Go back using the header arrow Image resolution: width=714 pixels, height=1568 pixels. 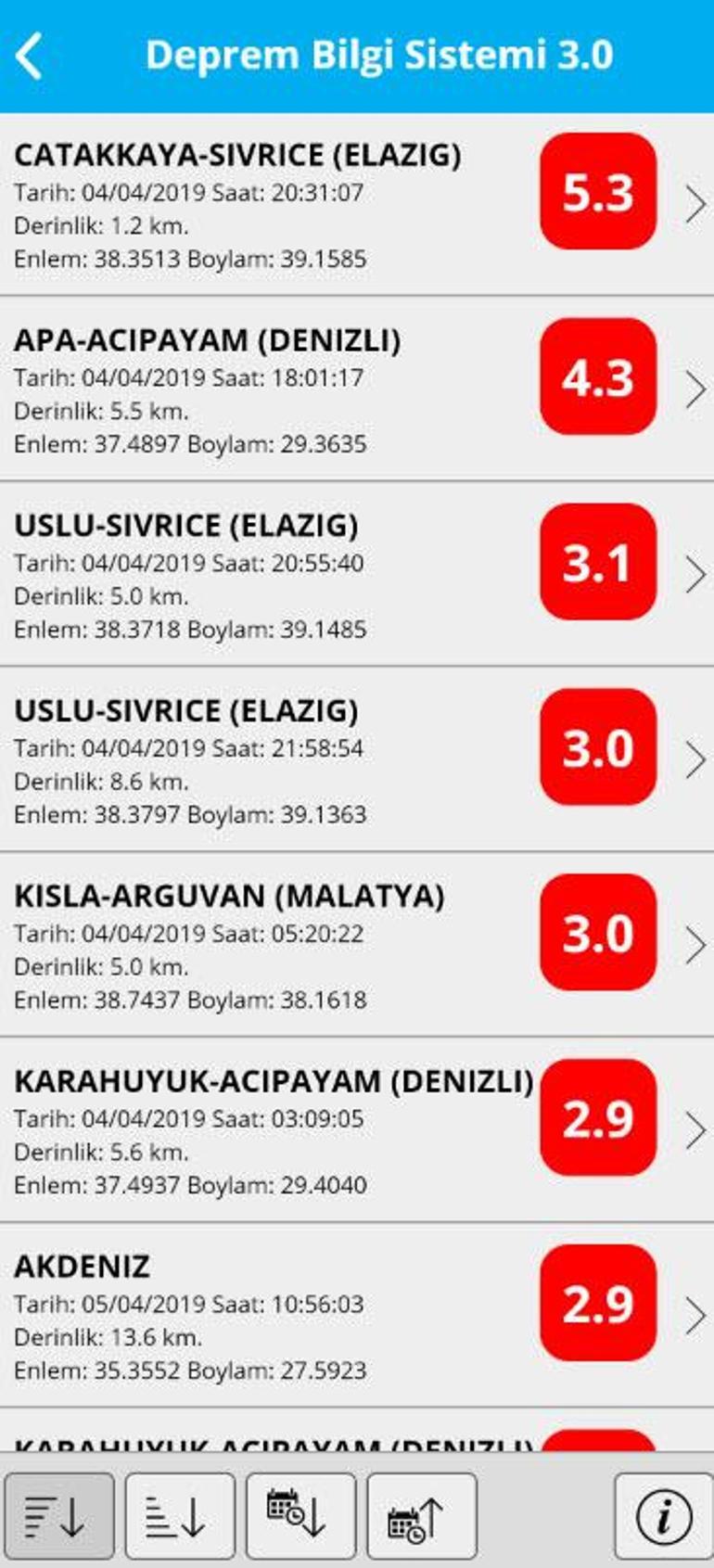click(x=30, y=56)
